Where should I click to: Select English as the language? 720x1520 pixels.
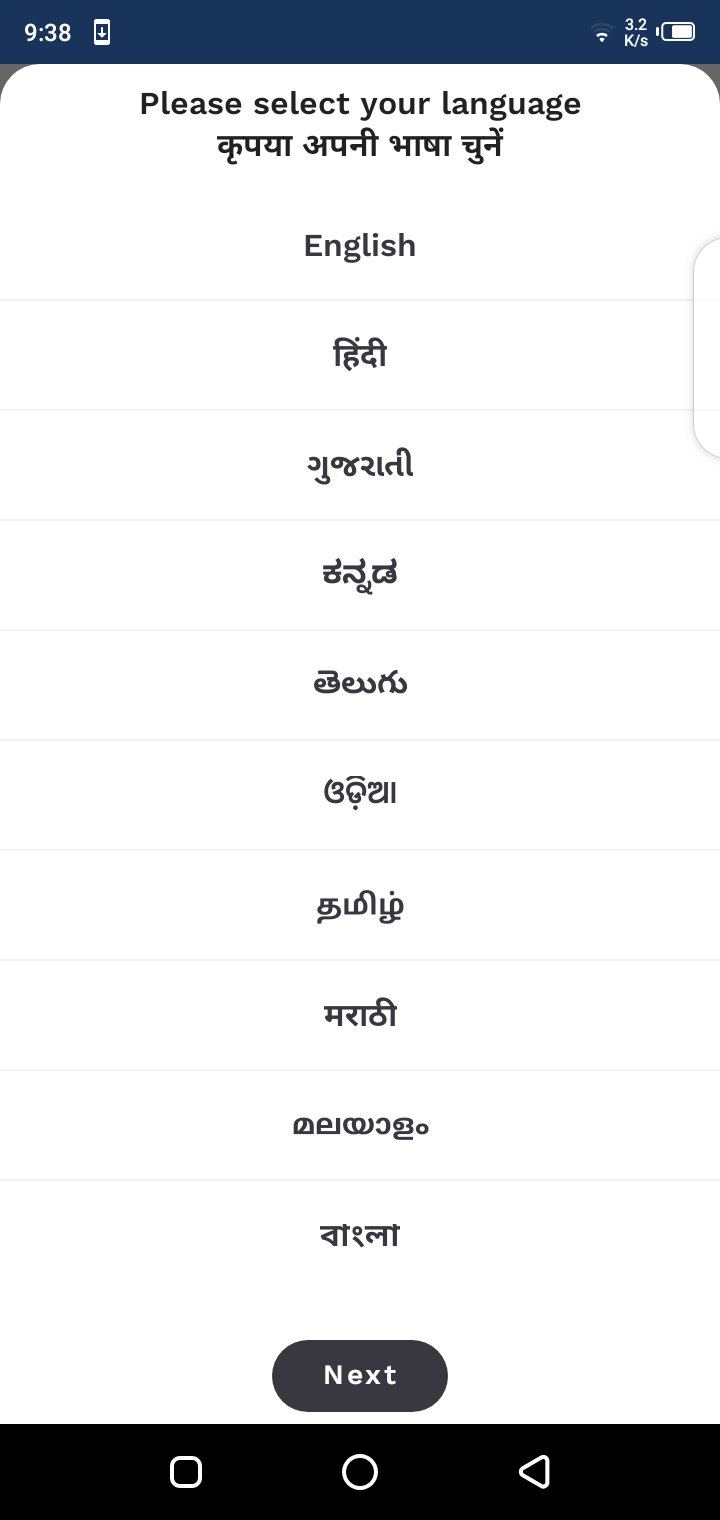click(360, 246)
